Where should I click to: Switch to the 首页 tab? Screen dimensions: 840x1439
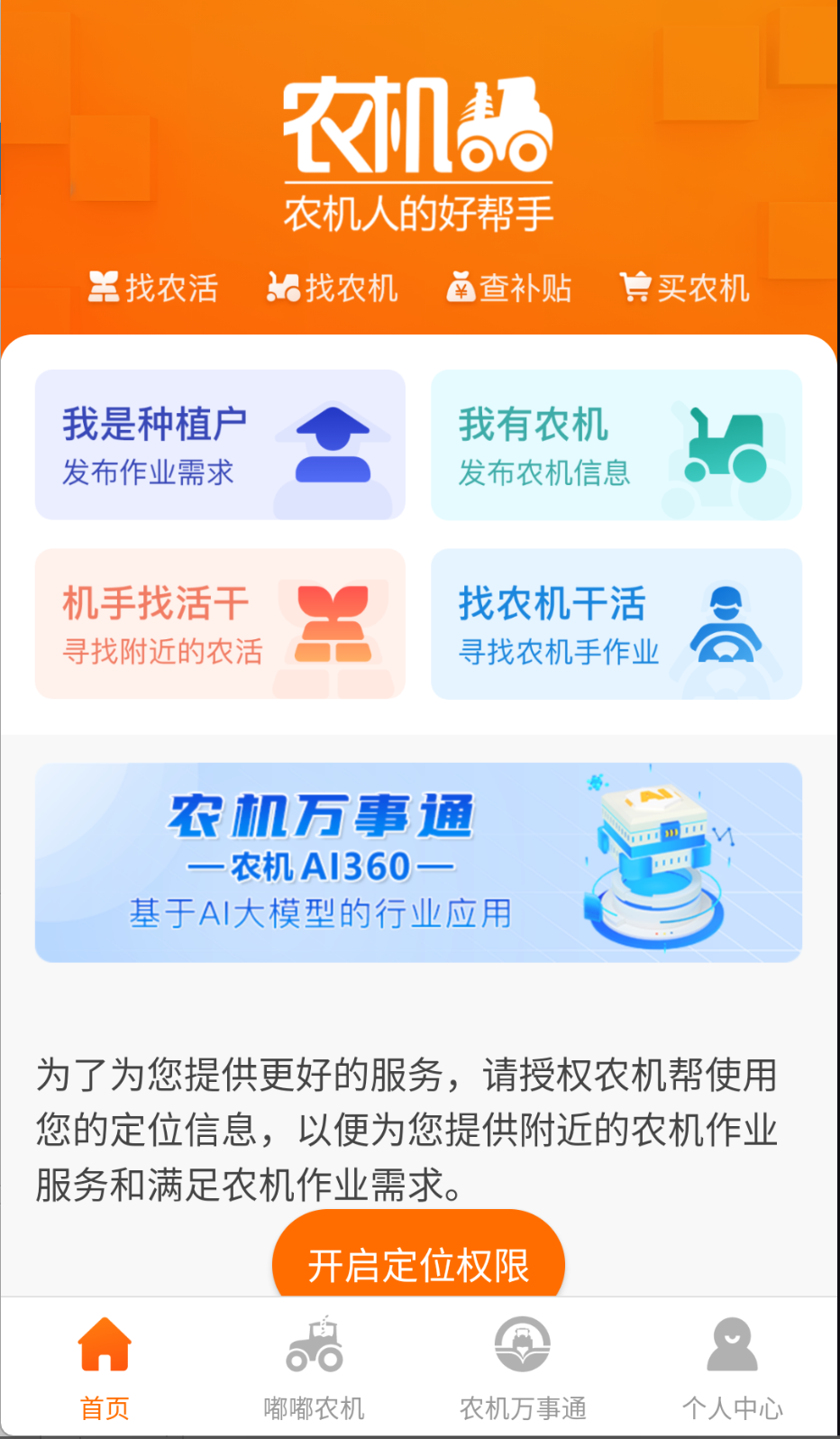point(105,1366)
